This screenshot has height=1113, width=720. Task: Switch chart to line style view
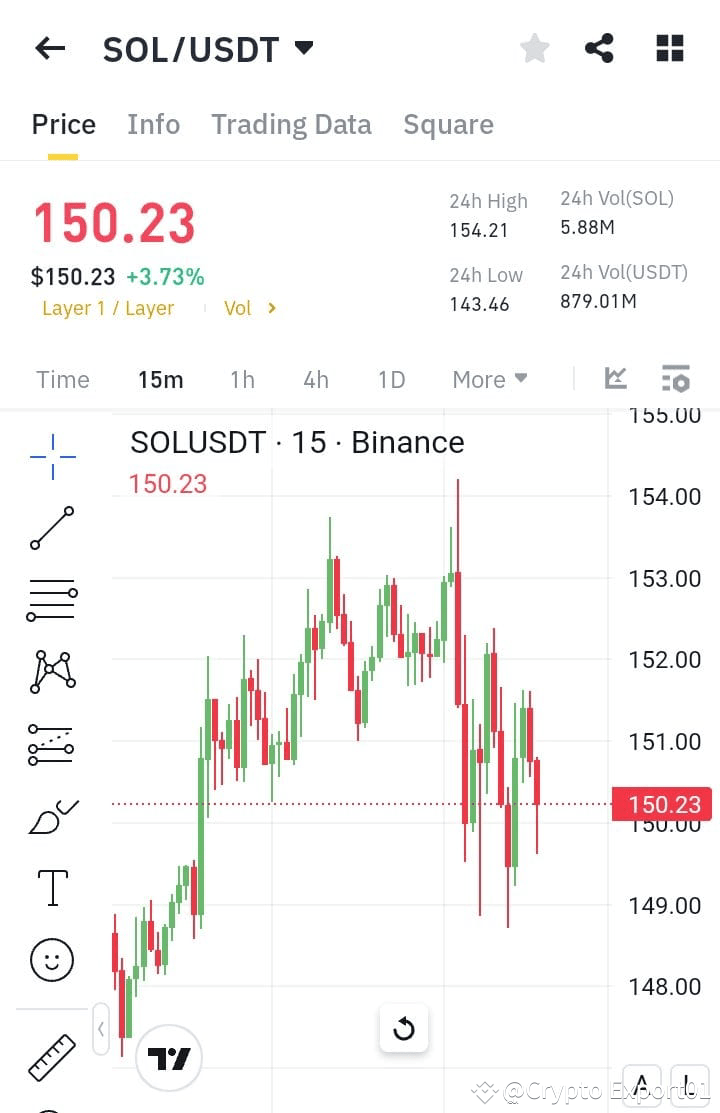[616, 379]
